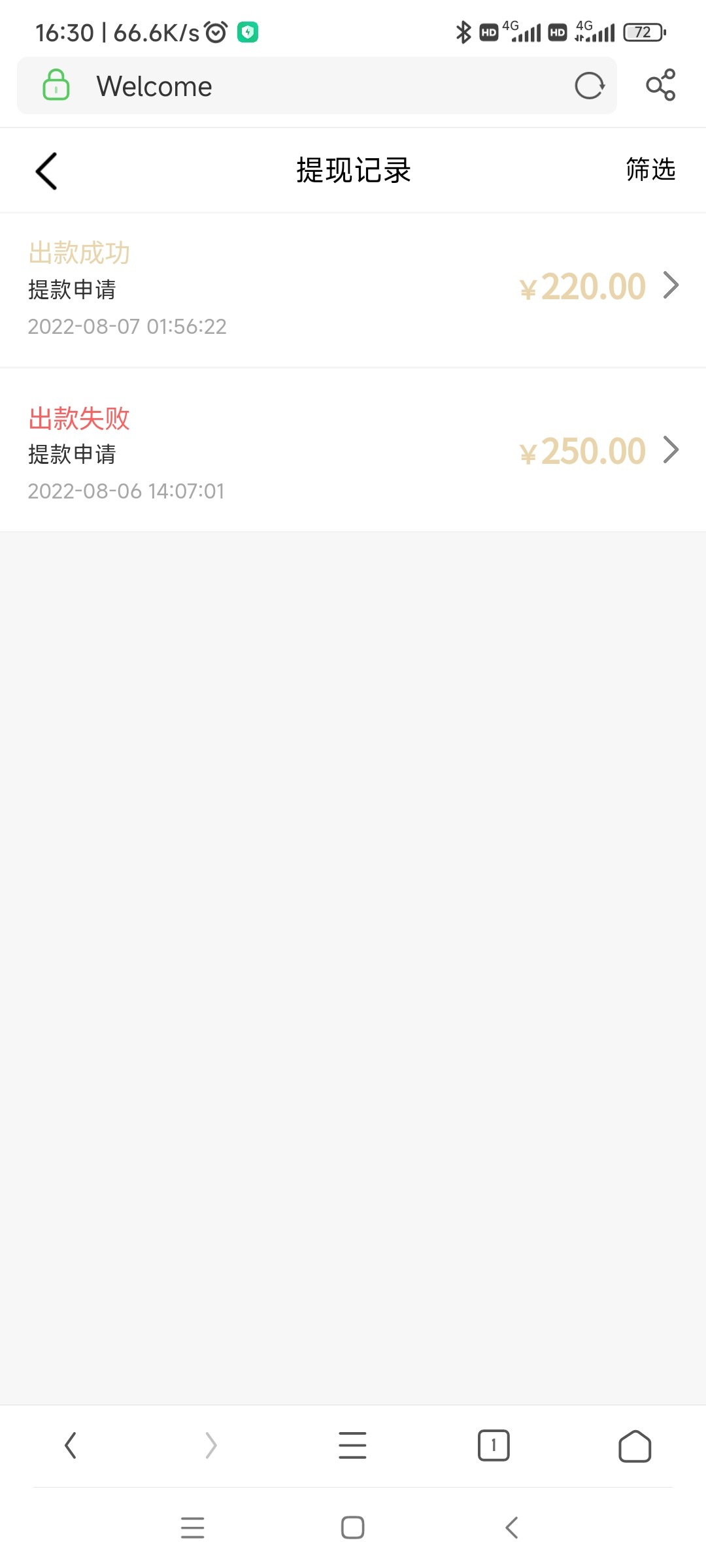This screenshot has width=706, height=1568.
Task: Expand details of the ¥220.00 withdrawal
Action: tap(671, 286)
